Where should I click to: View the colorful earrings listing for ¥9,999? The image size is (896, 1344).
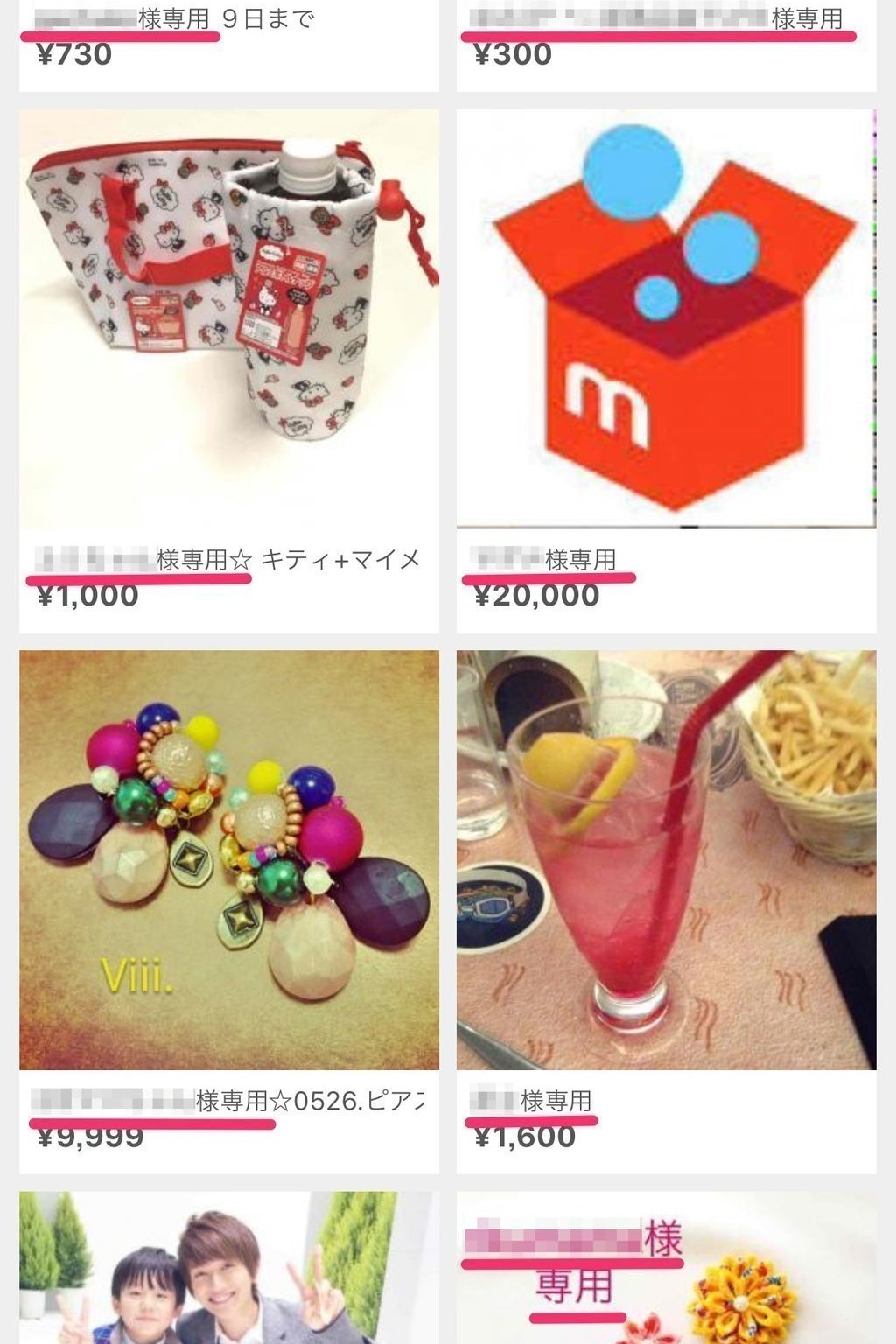tap(229, 860)
